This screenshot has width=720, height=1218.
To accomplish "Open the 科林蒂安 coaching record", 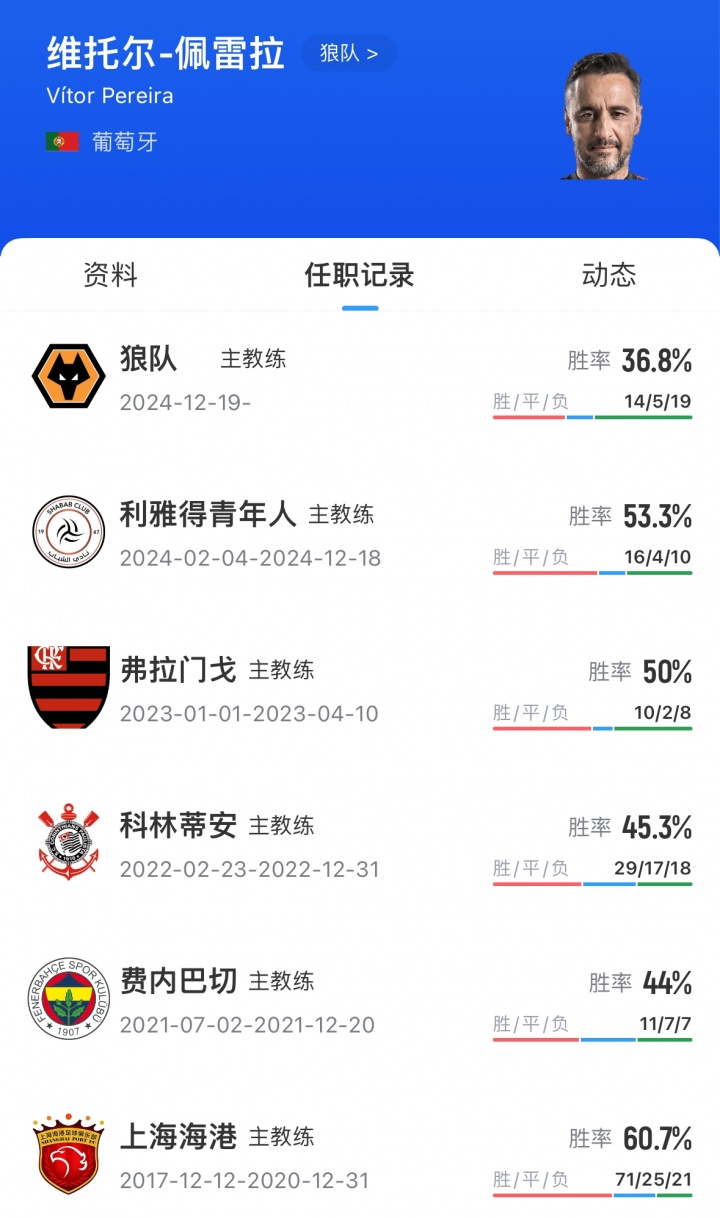I will click(x=360, y=845).
